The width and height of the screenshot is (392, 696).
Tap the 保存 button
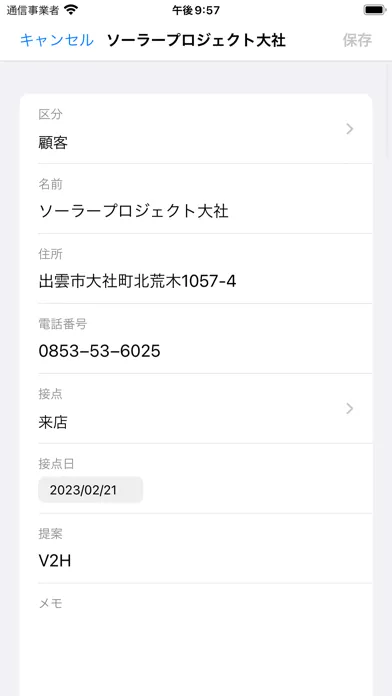(357, 40)
